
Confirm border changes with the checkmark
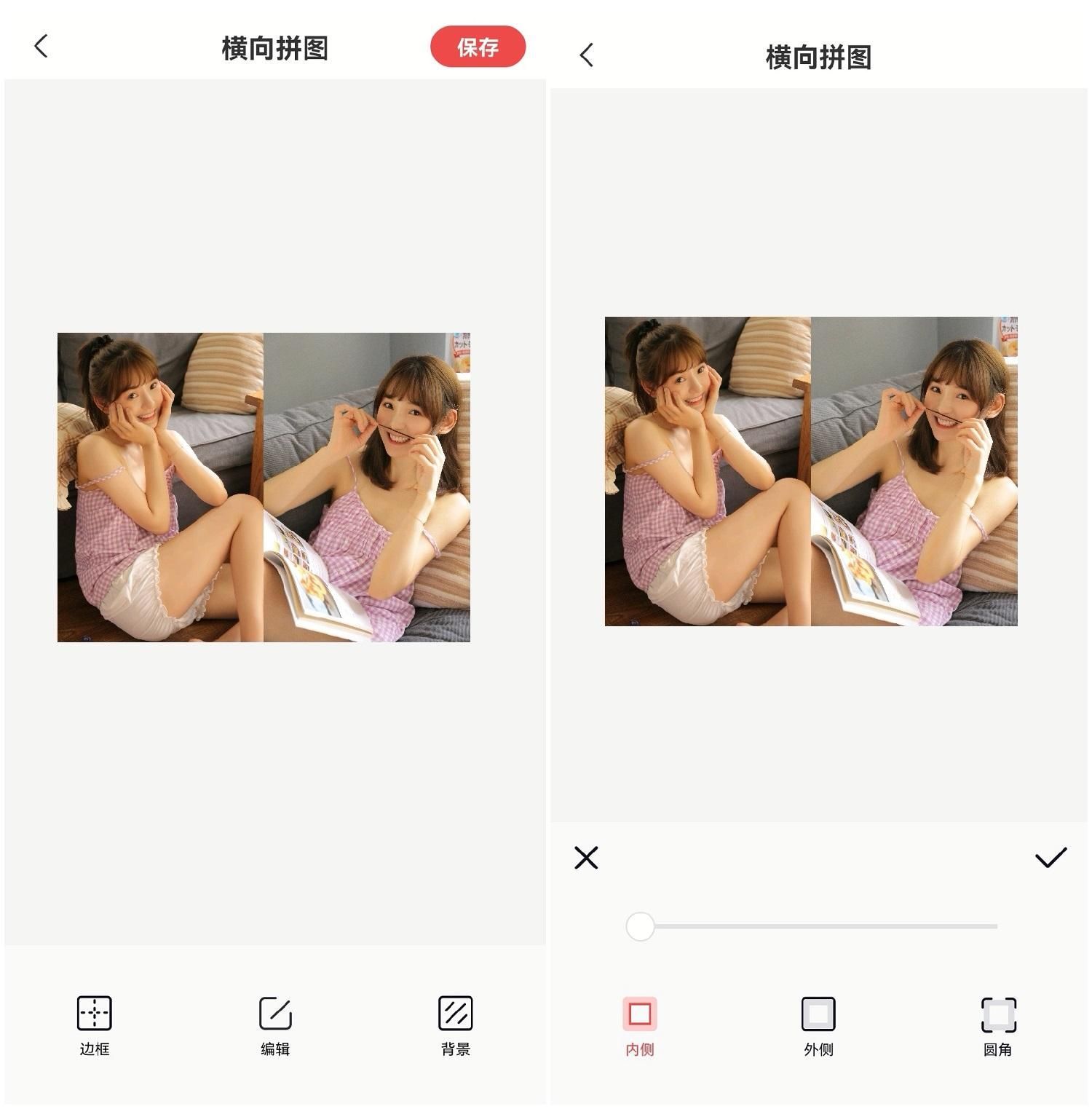[x=1051, y=858]
